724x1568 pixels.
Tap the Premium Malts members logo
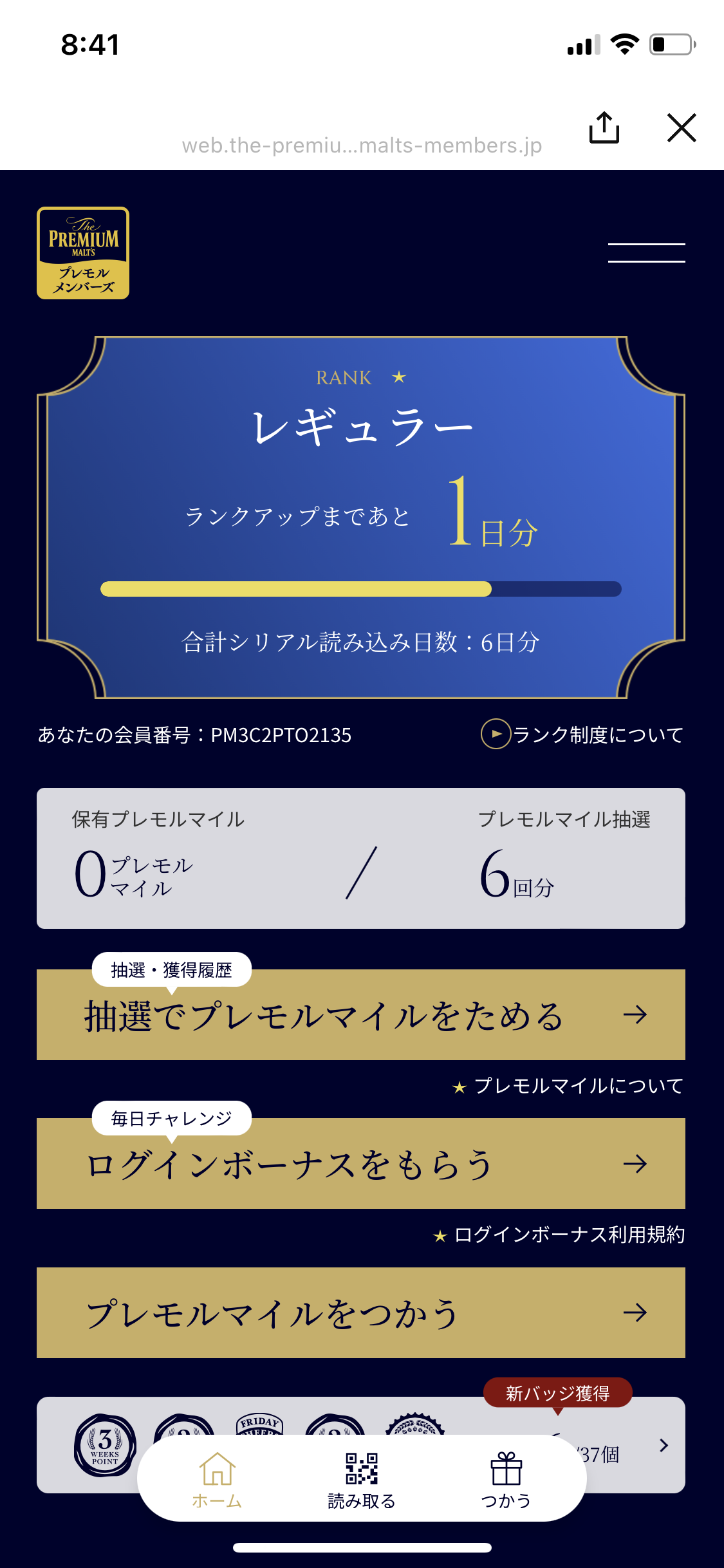[83, 253]
